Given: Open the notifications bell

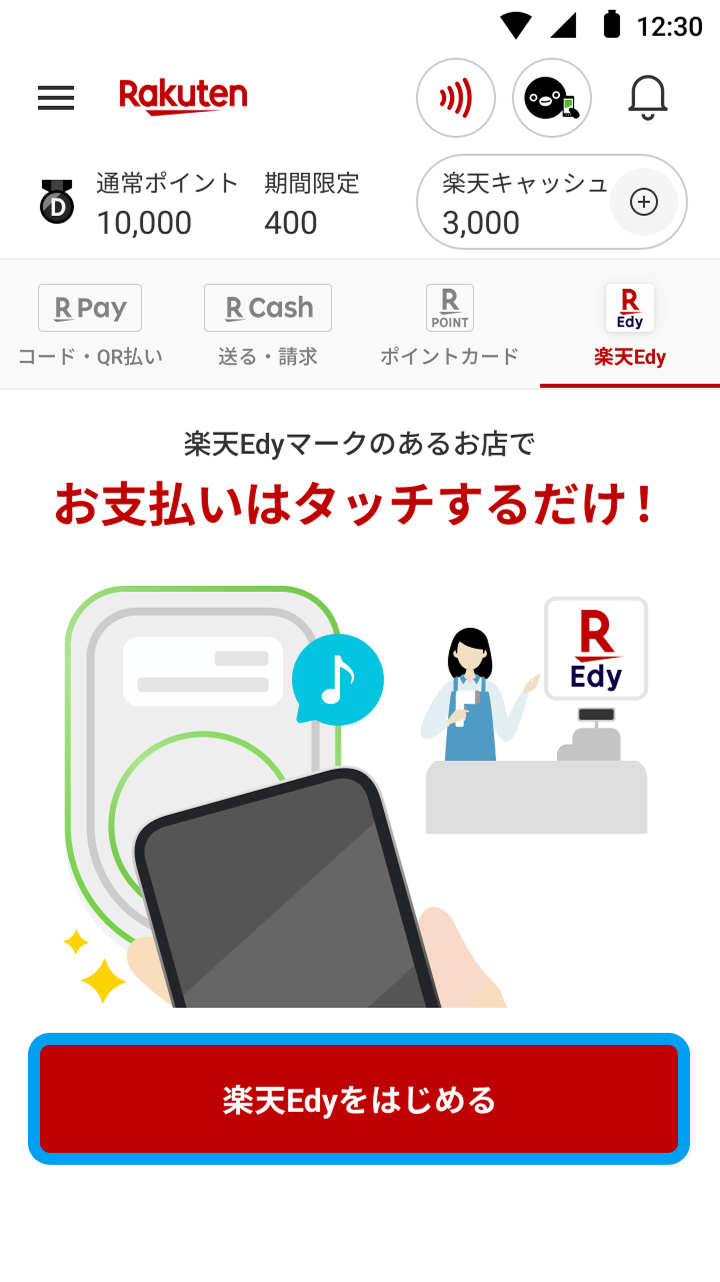Looking at the screenshot, I should [x=647, y=97].
